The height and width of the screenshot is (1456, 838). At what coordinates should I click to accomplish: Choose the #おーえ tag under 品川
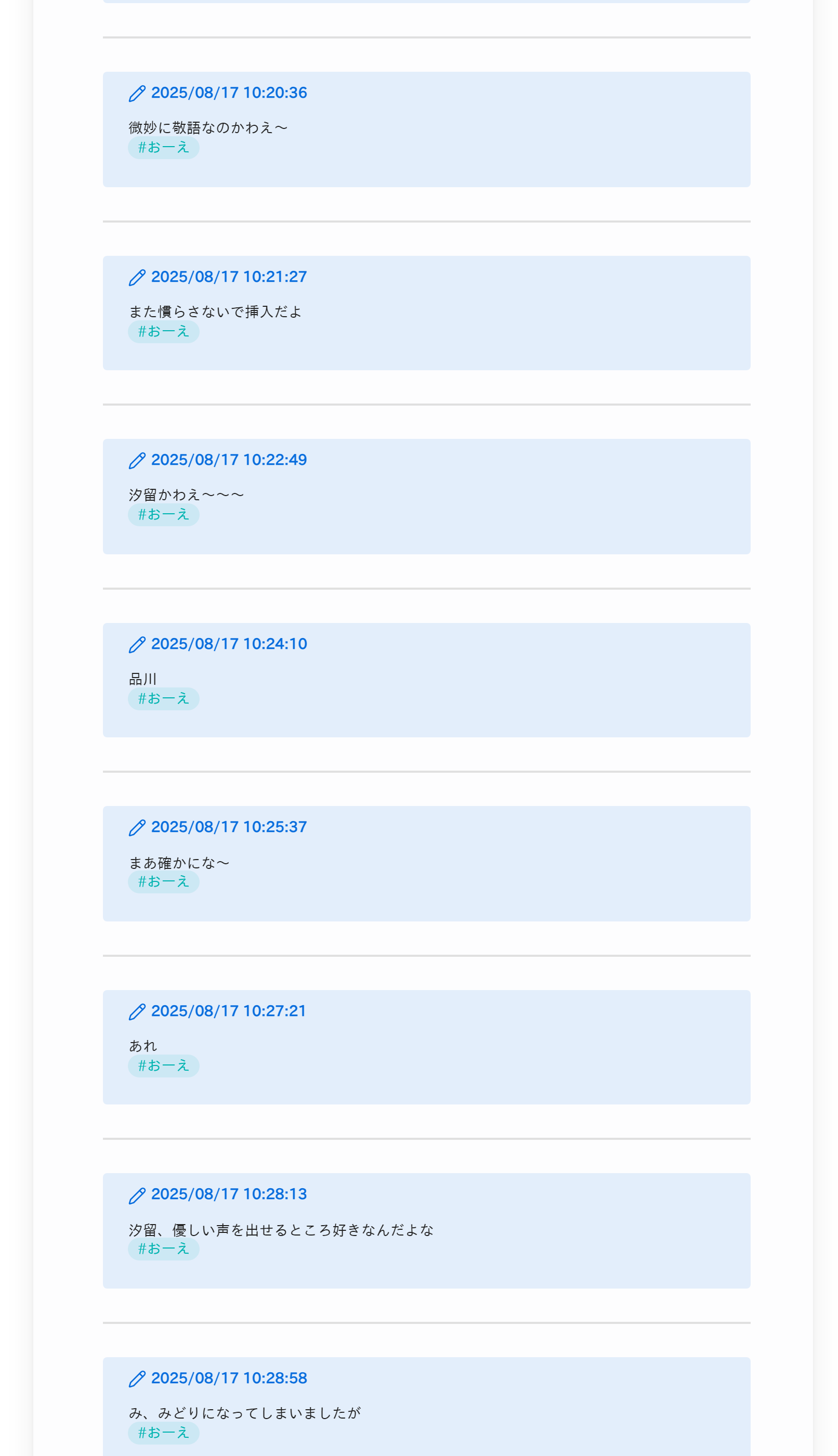[163, 699]
